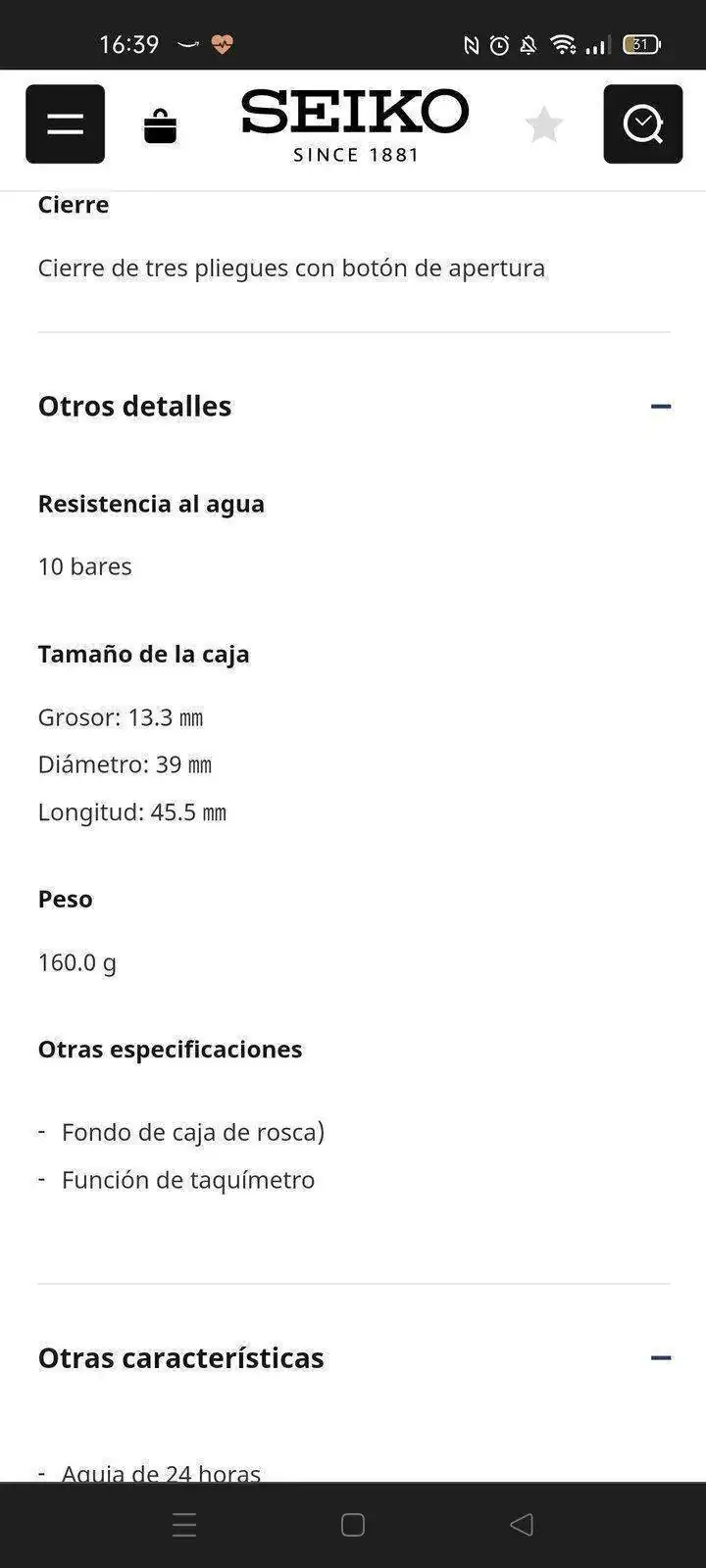
Task: Open the hamburger menu
Action: (x=65, y=123)
